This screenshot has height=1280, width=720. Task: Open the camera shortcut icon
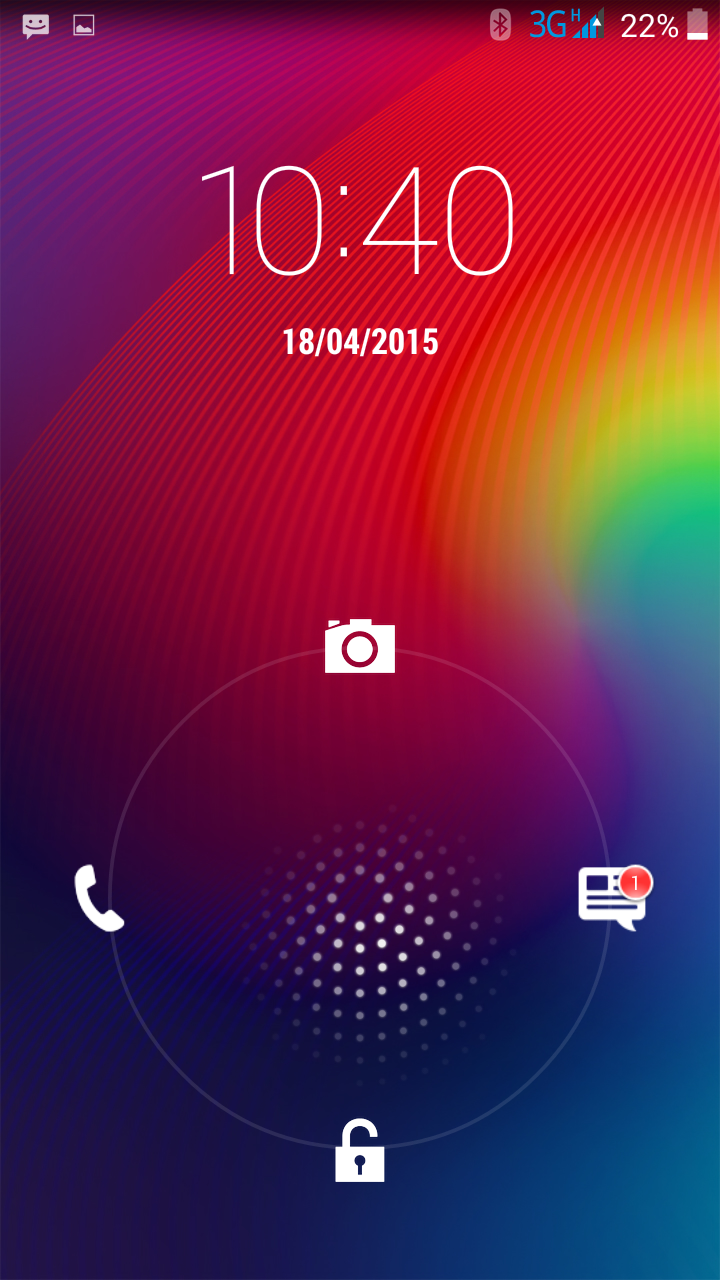coord(360,646)
